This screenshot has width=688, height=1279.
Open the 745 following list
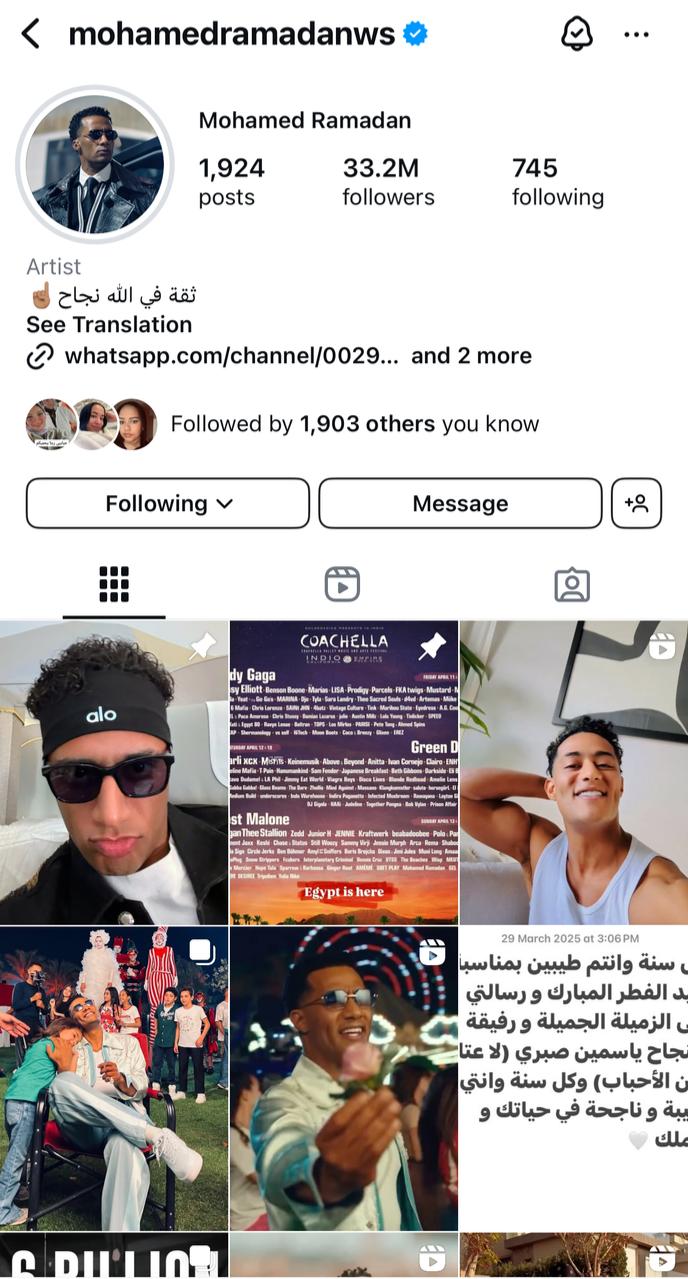(557, 181)
